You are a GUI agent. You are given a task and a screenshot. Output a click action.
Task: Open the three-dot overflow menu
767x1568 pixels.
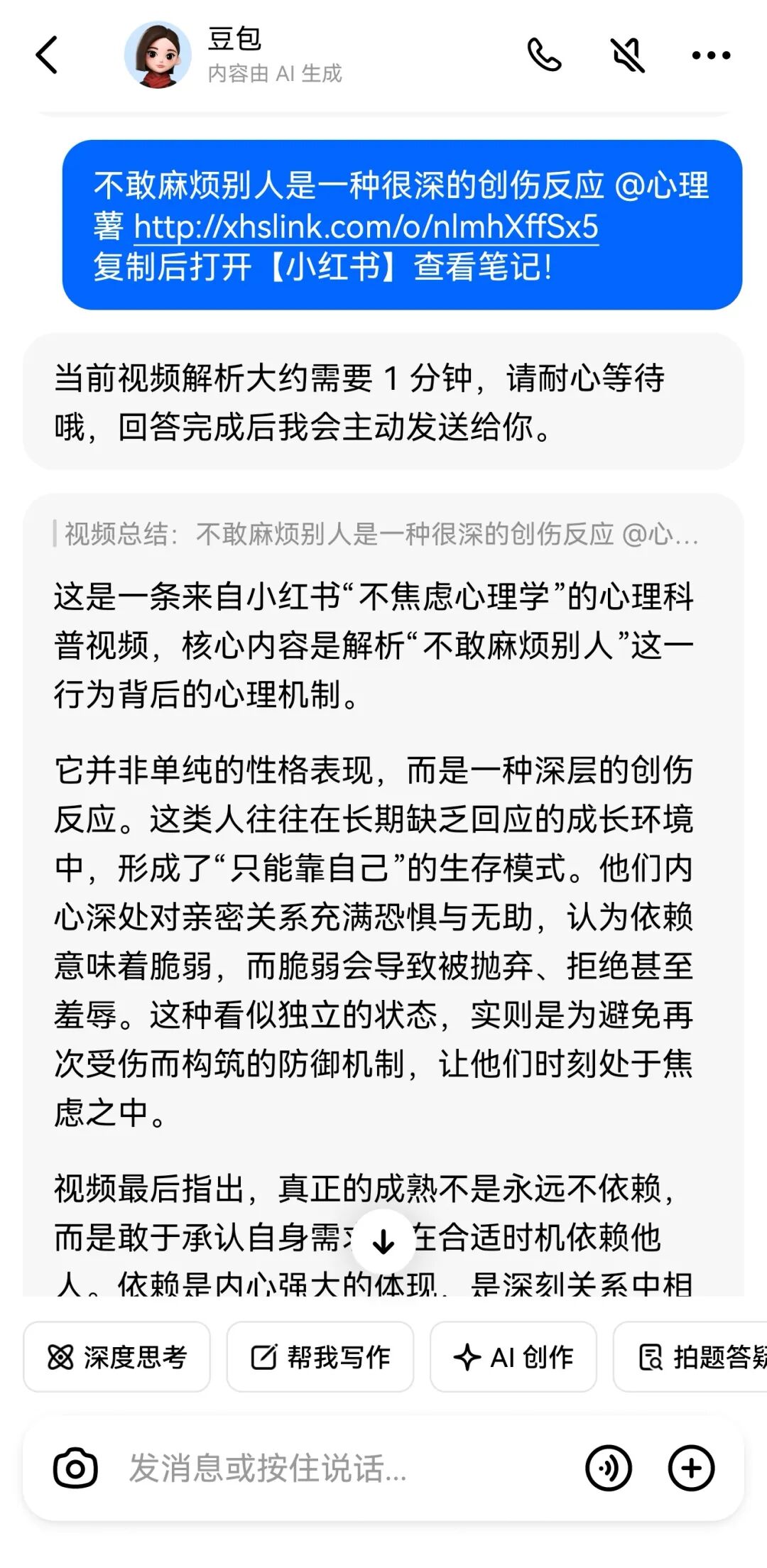tap(711, 55)
